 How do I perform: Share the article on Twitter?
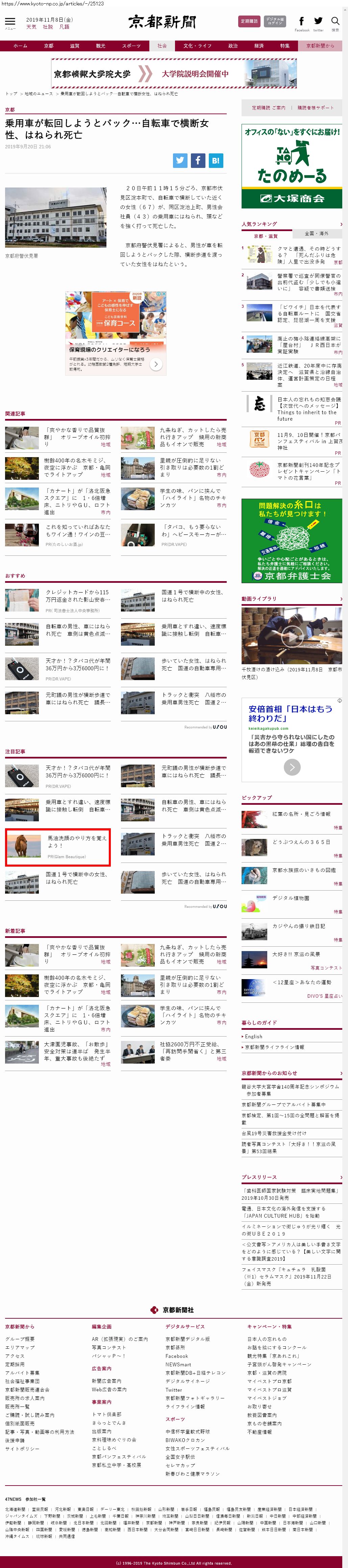(x=180, y=161)
